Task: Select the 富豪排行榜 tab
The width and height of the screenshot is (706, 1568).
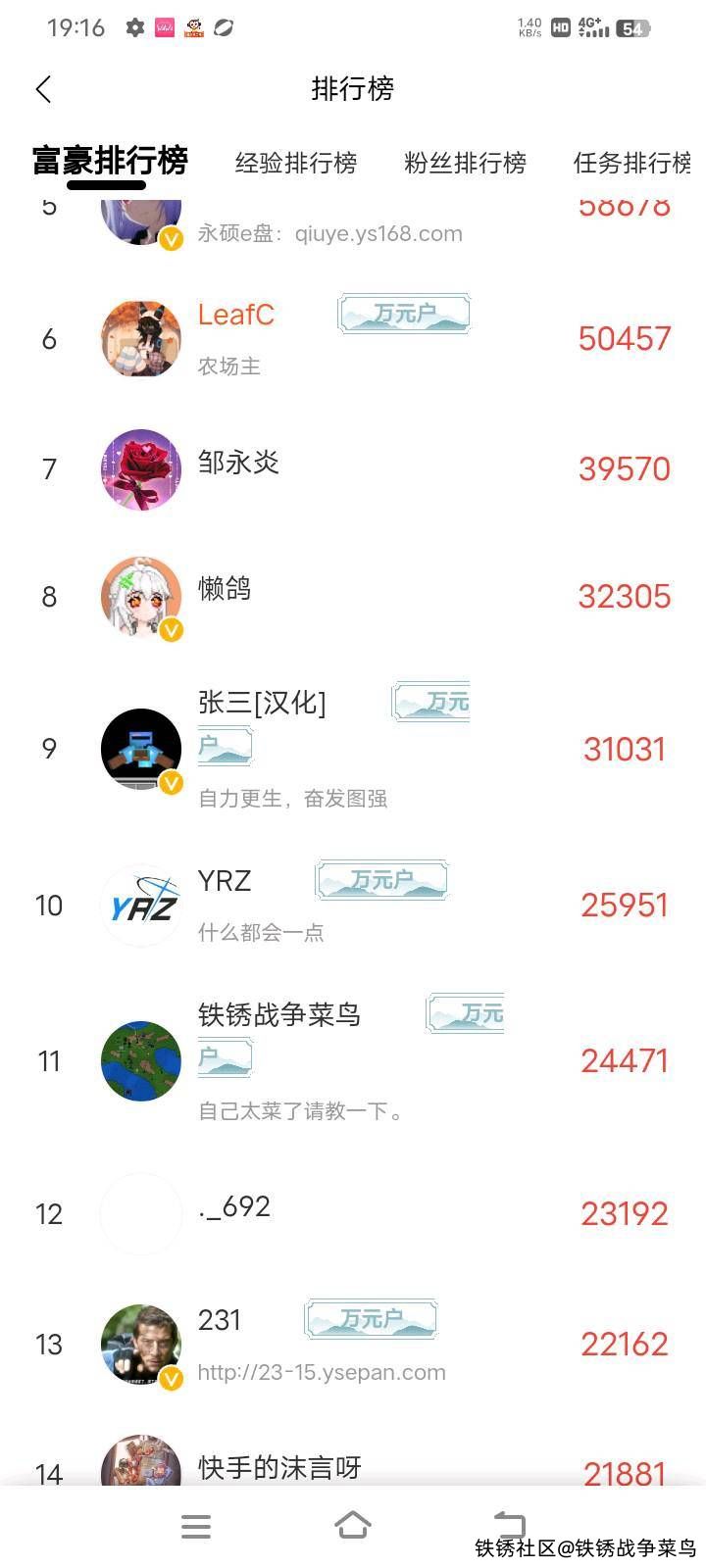Action: [x=109, y=161]
